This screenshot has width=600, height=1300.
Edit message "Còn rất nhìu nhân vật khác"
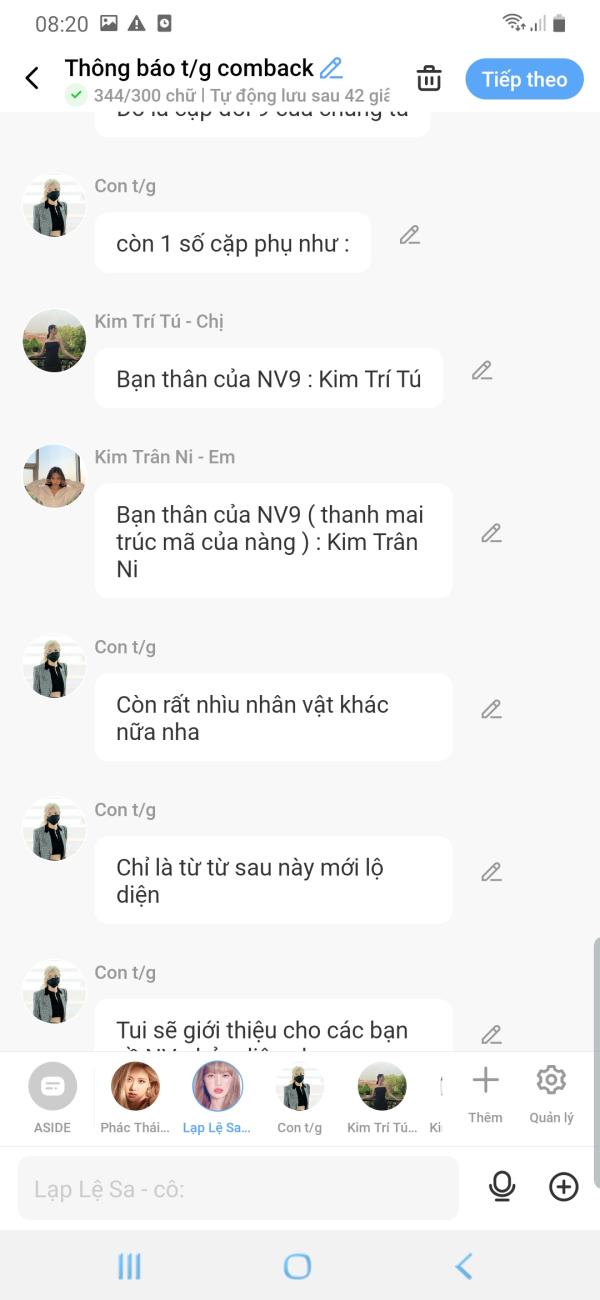[x=491, y=709]
